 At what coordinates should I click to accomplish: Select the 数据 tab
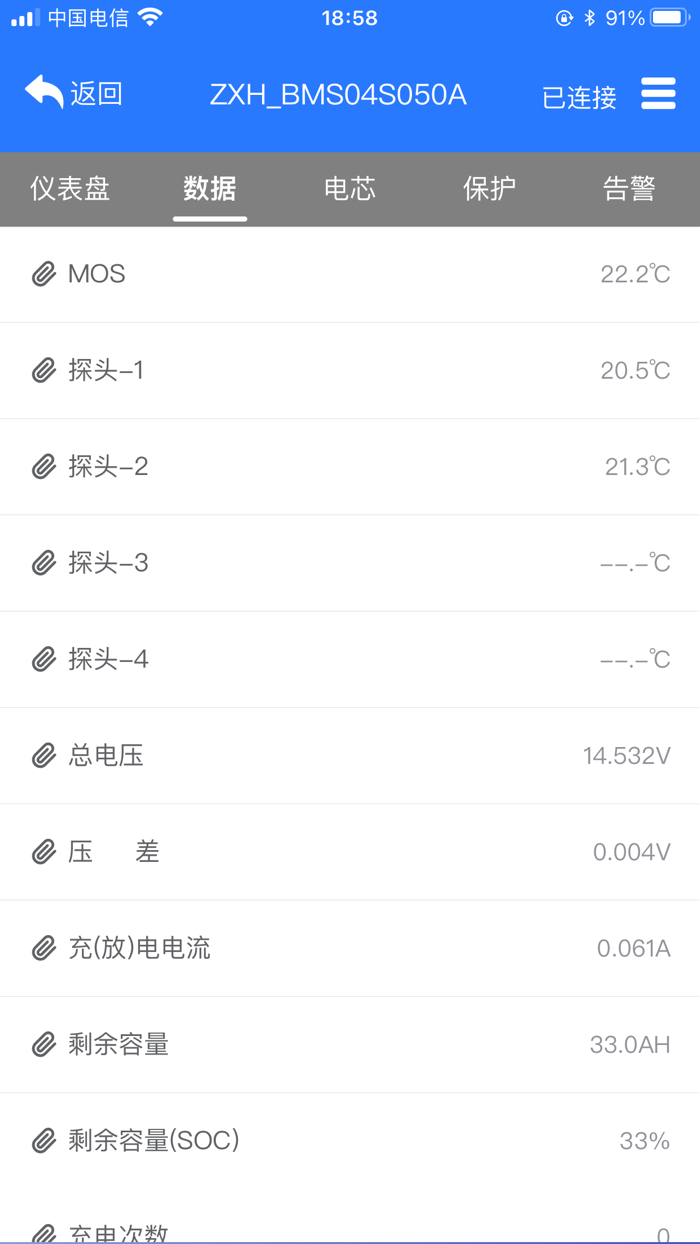[x=210, y=188]
